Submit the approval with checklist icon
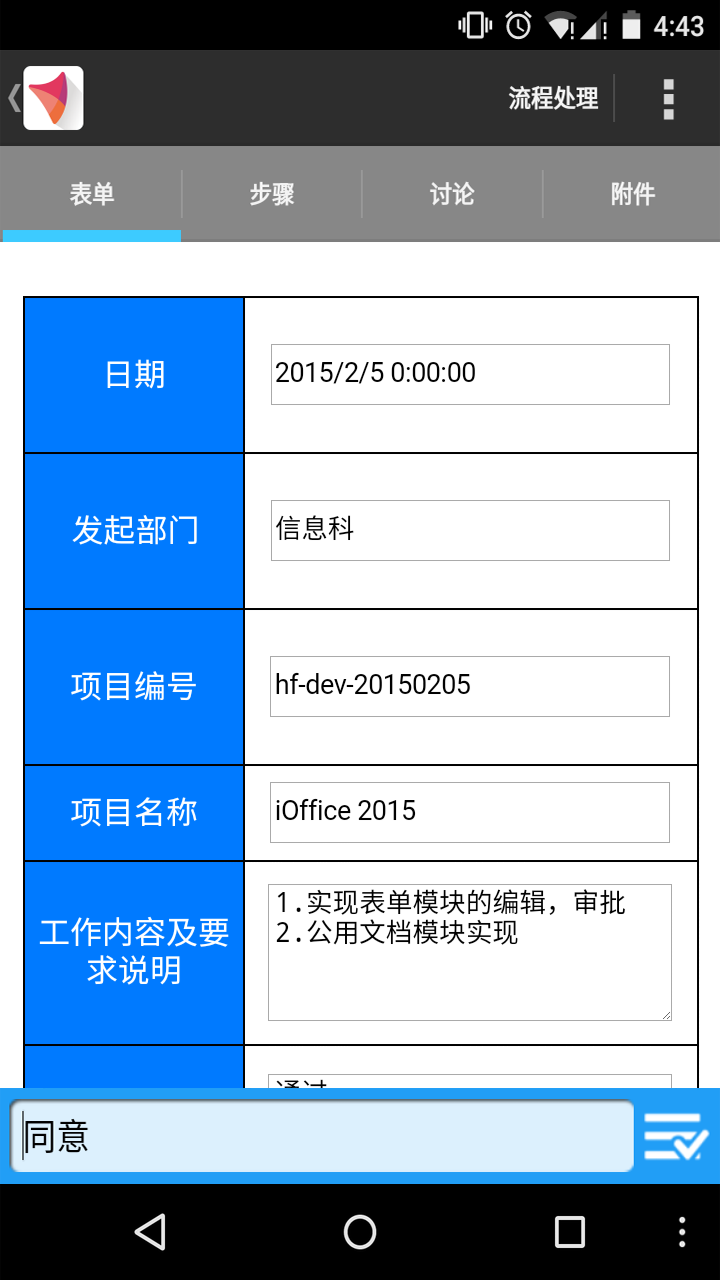The image size is (720, 1280). (676, 1137)
